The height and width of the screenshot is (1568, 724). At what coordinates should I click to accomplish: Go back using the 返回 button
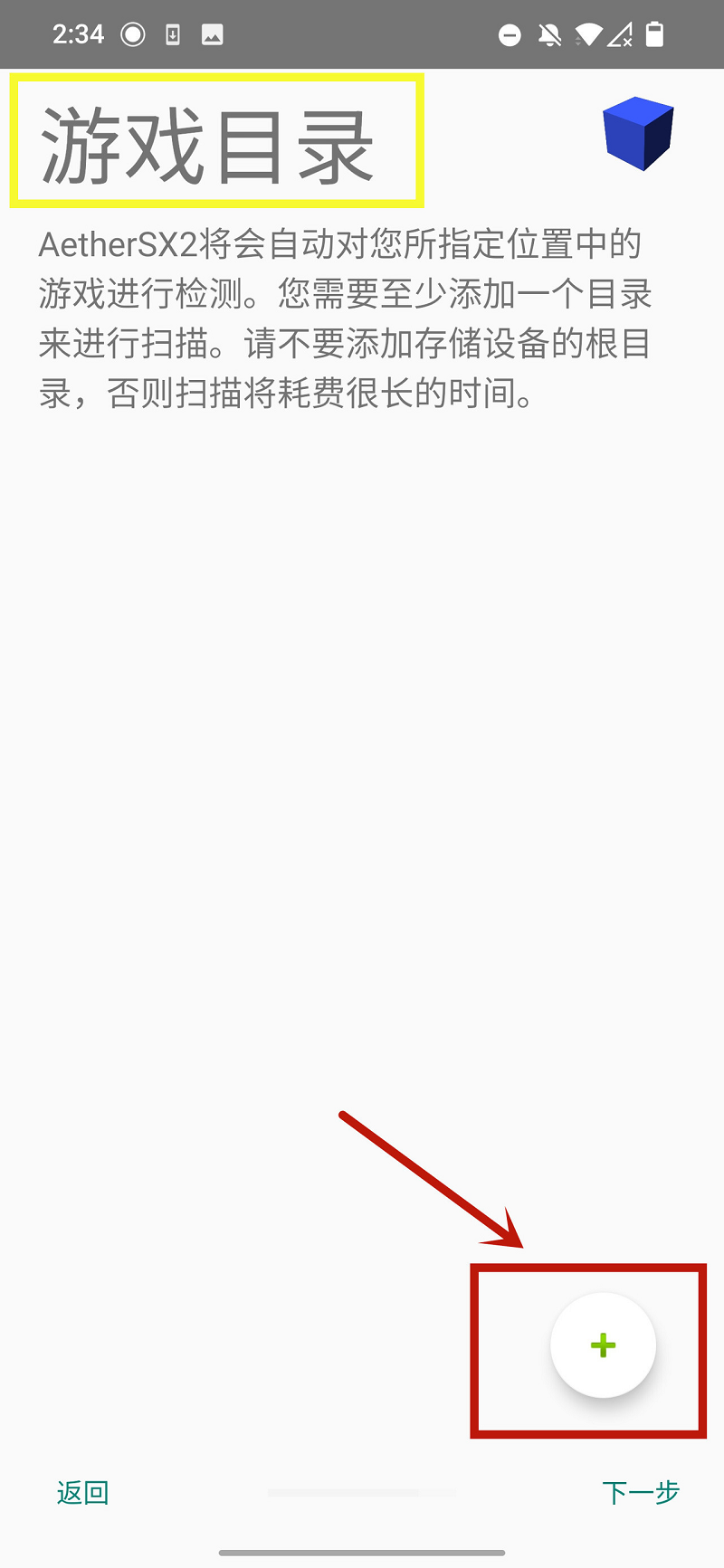point(83,1492)
